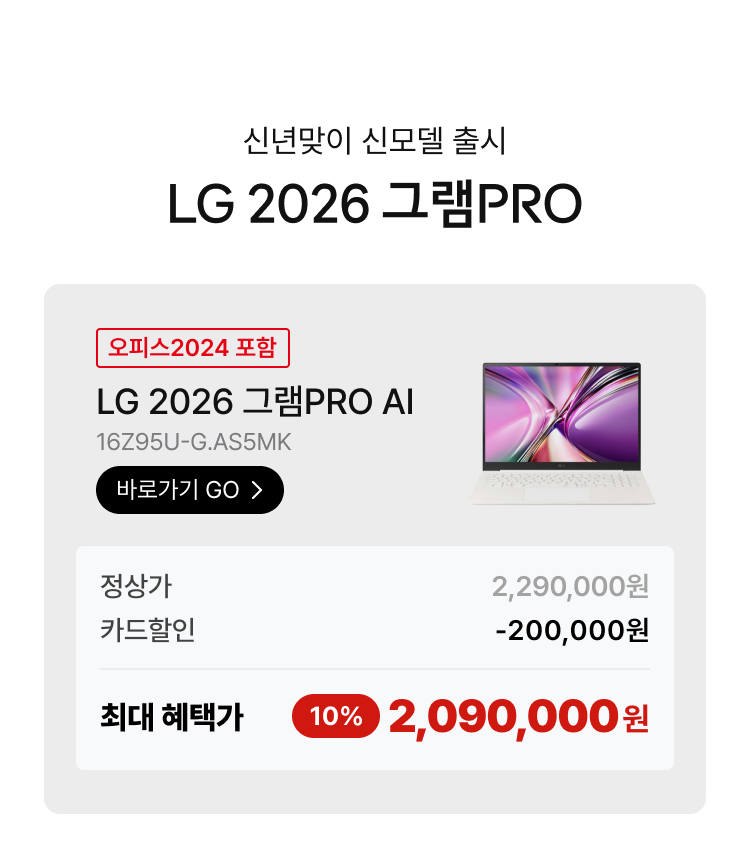Open the LG gram laptop product image
750x858 pixels.
pos(562,435)
